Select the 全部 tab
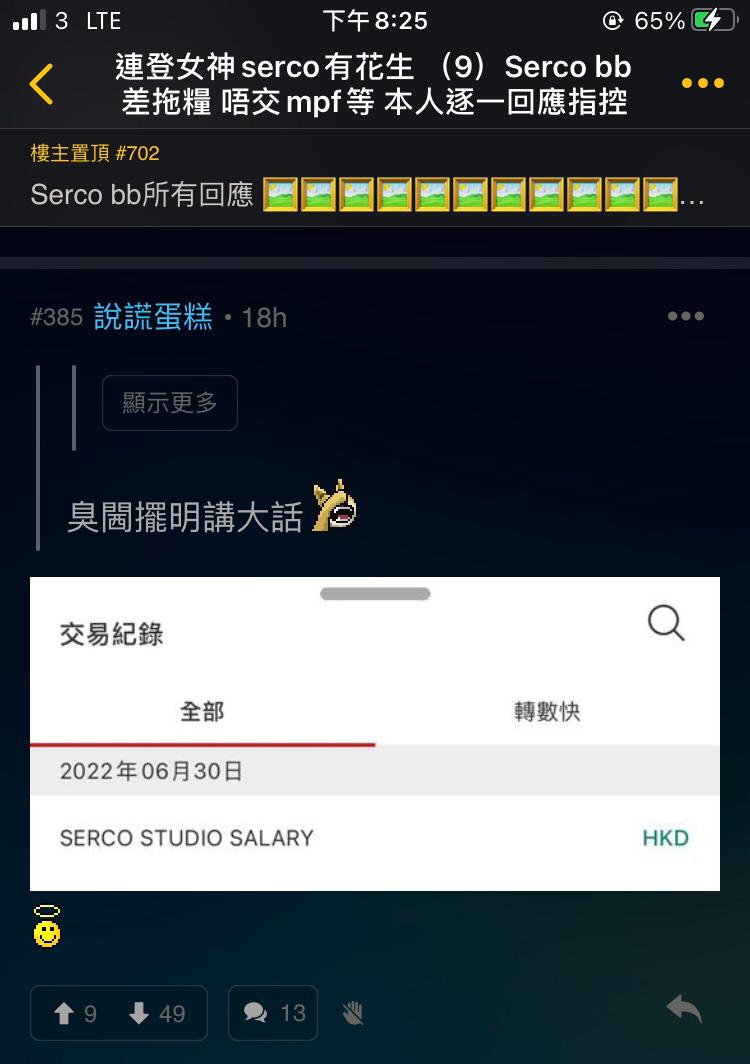 click(x=203, y=712)
